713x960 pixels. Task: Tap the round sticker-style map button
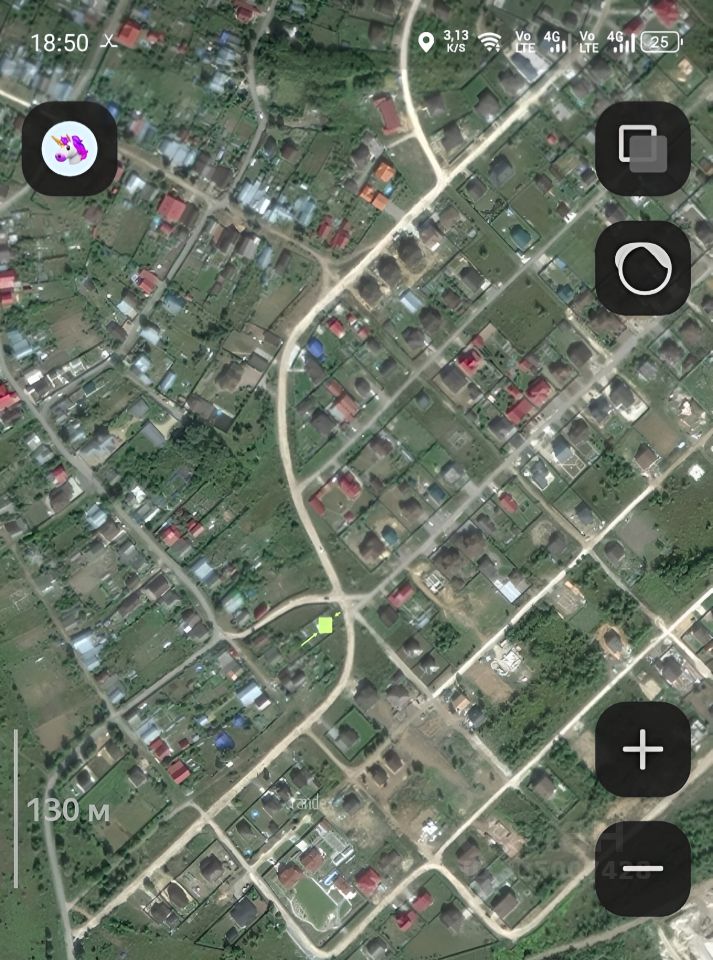pos(643,269)
